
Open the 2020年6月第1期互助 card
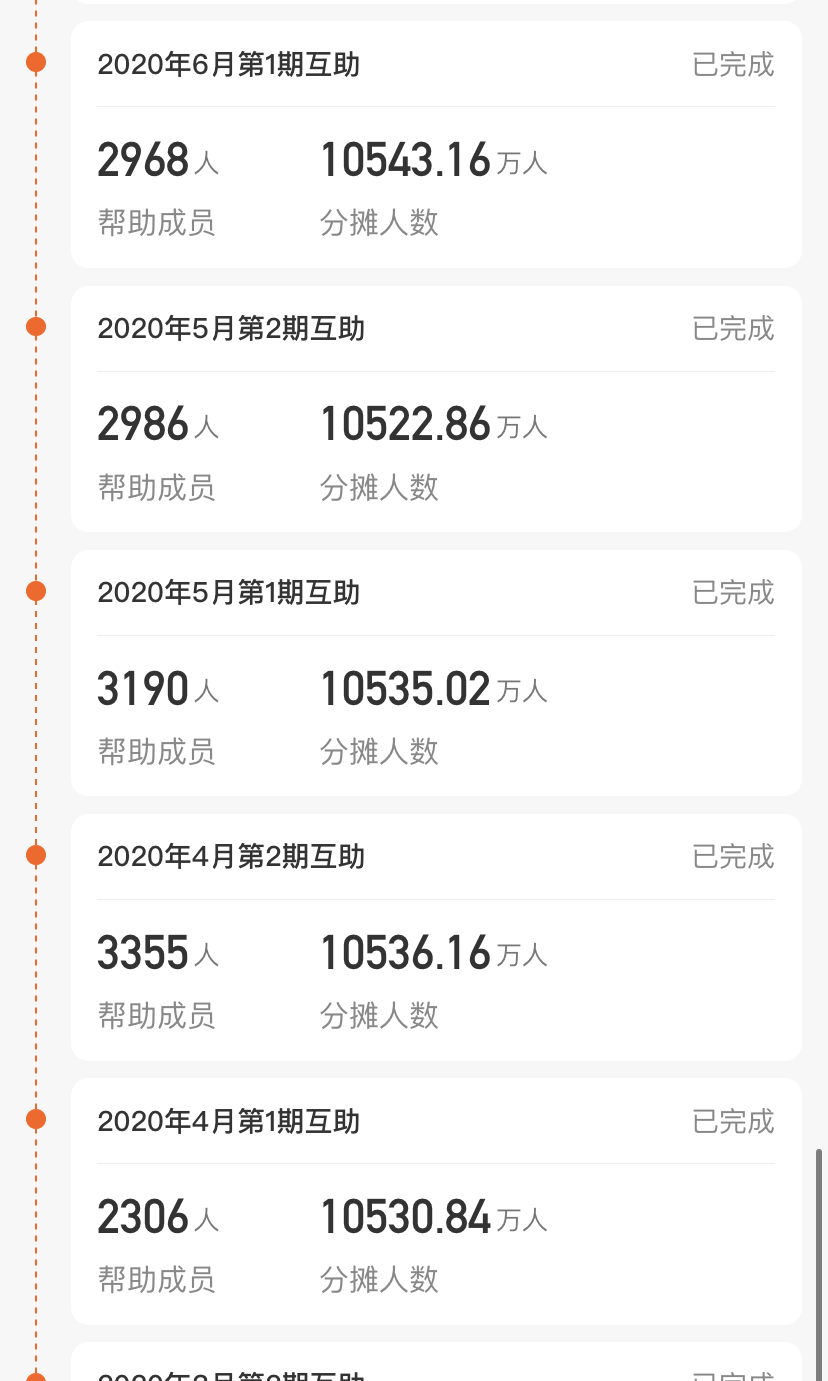[x=435, y=145]
